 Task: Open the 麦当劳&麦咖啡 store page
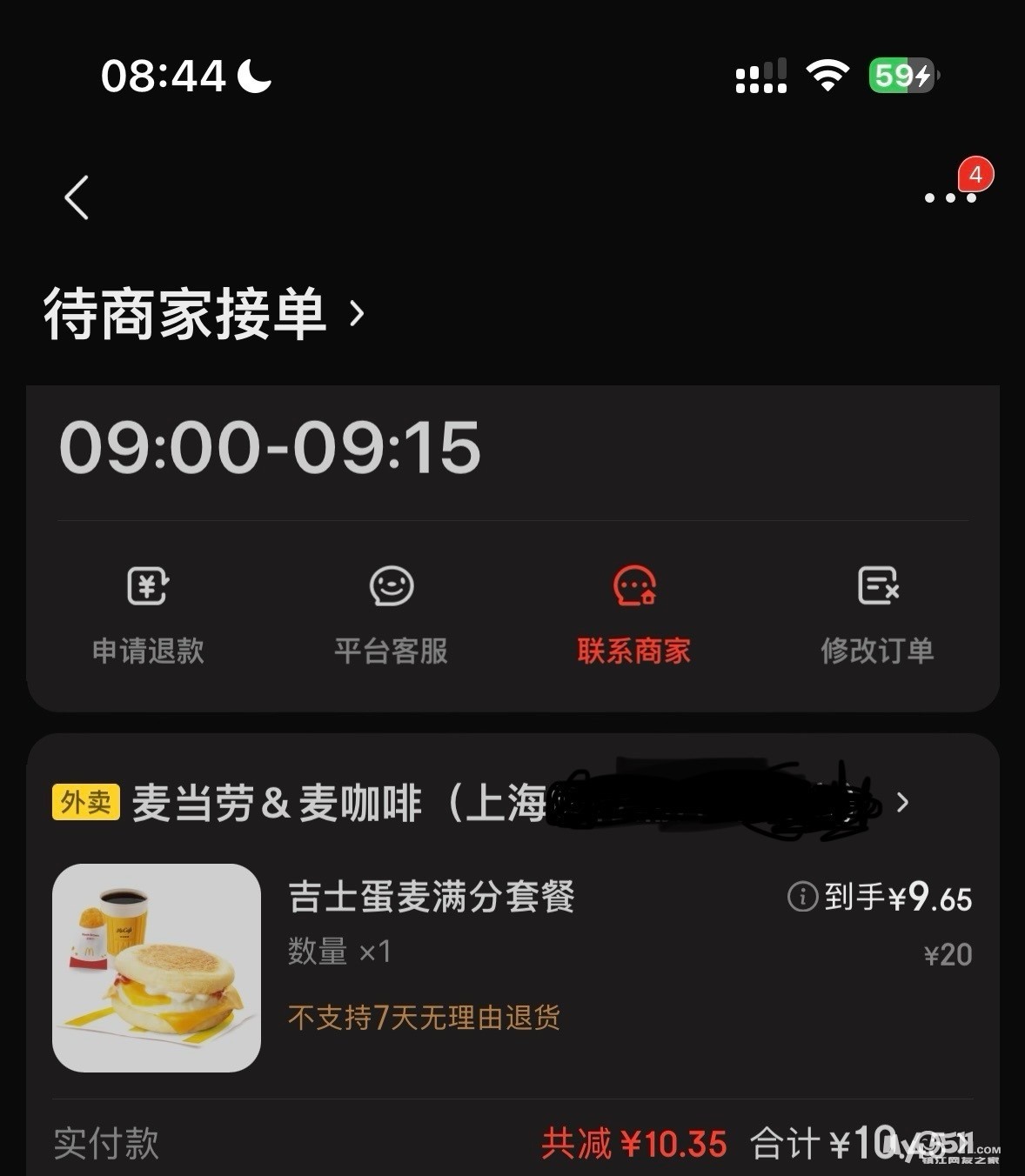coord(479,802)
